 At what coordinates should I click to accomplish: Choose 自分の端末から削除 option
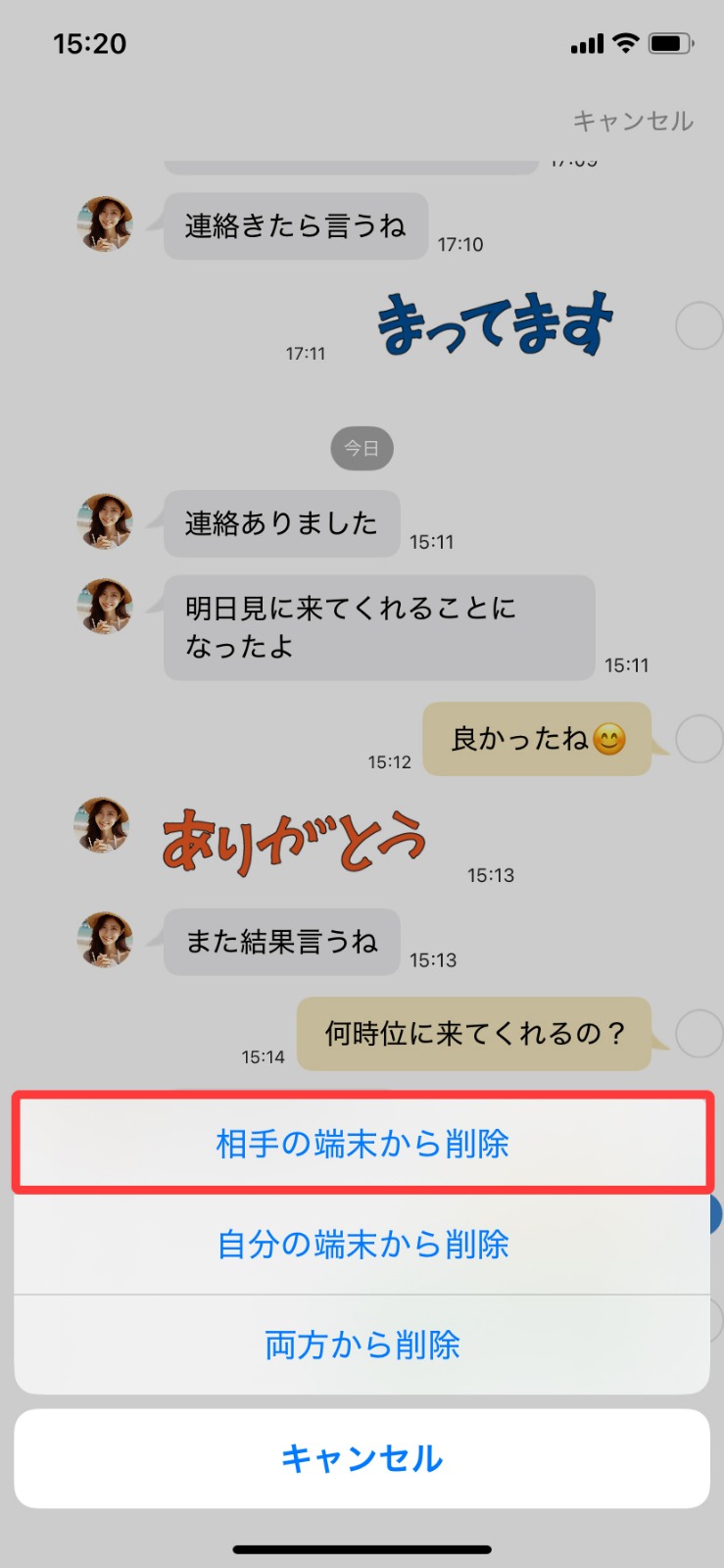tap(362, 1245)
